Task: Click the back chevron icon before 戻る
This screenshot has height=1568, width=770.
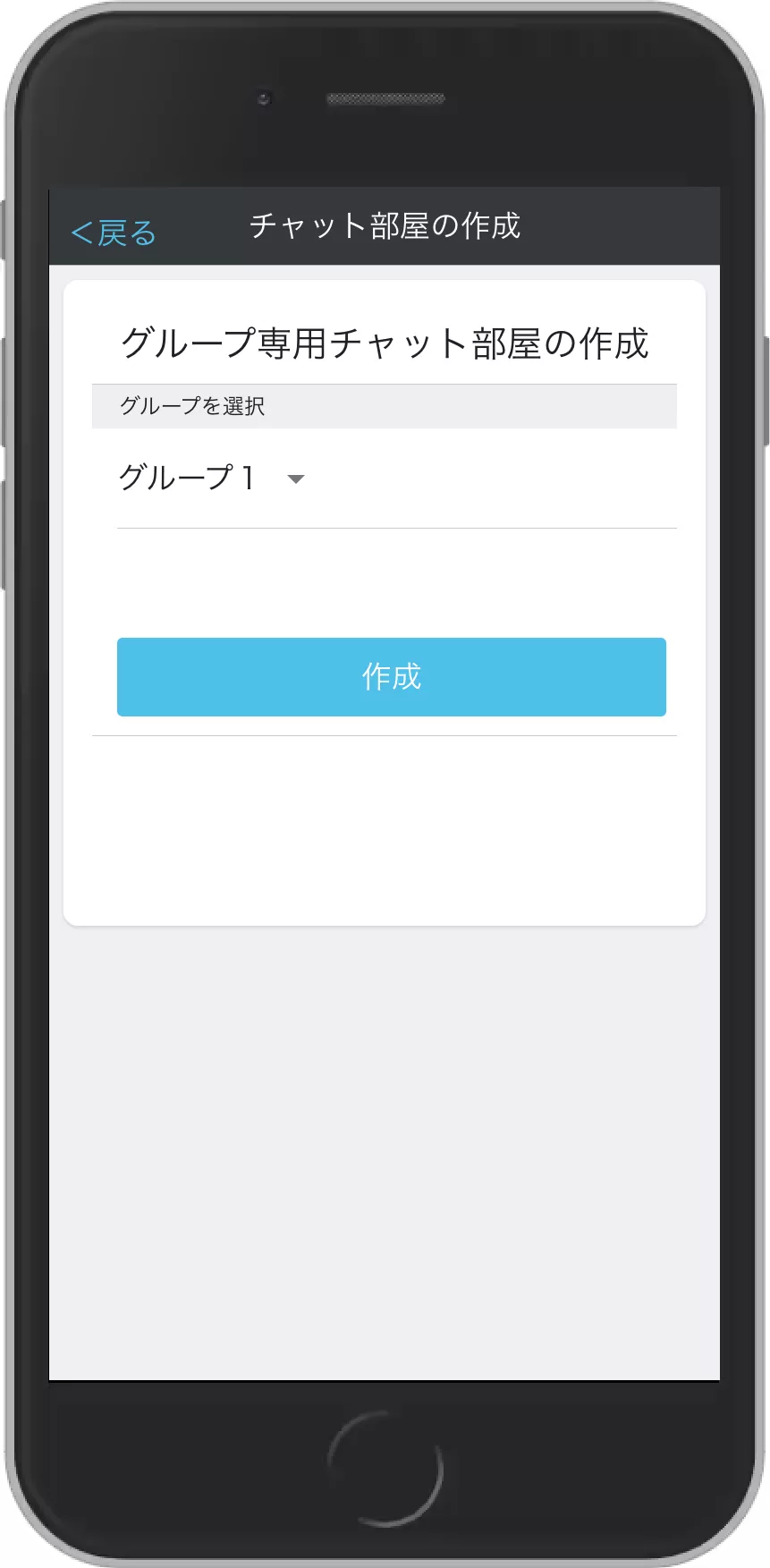Action: tap(83, 230)
